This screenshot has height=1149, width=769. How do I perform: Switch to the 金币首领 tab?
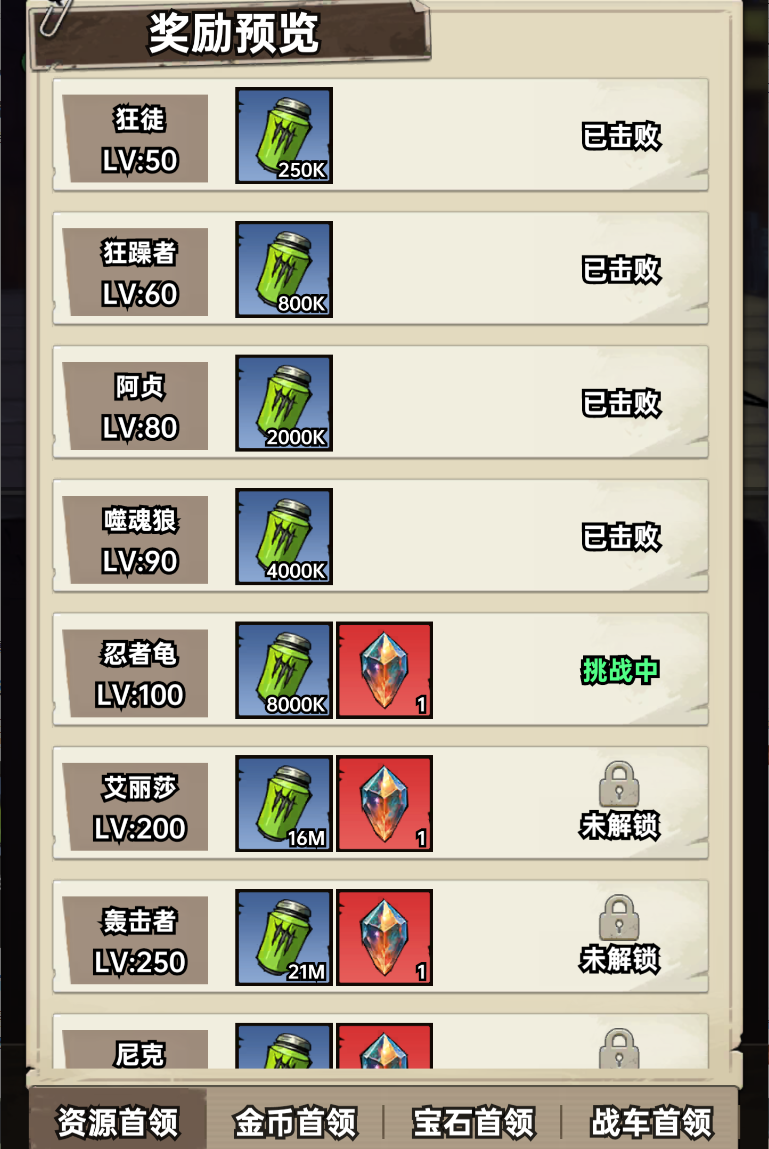click(x=293, y=1124)
